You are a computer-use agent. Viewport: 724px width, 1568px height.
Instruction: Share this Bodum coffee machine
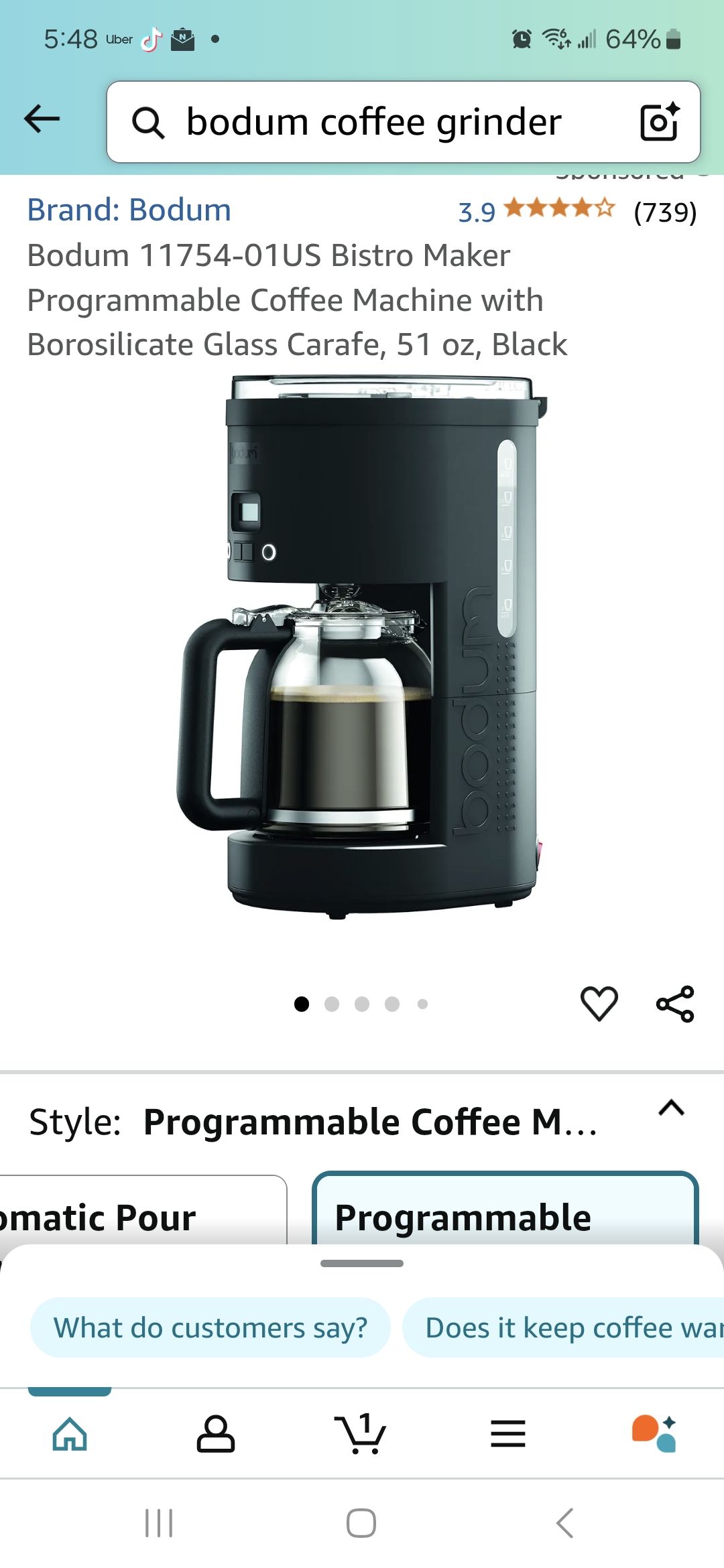click(x=675, y=1003)
